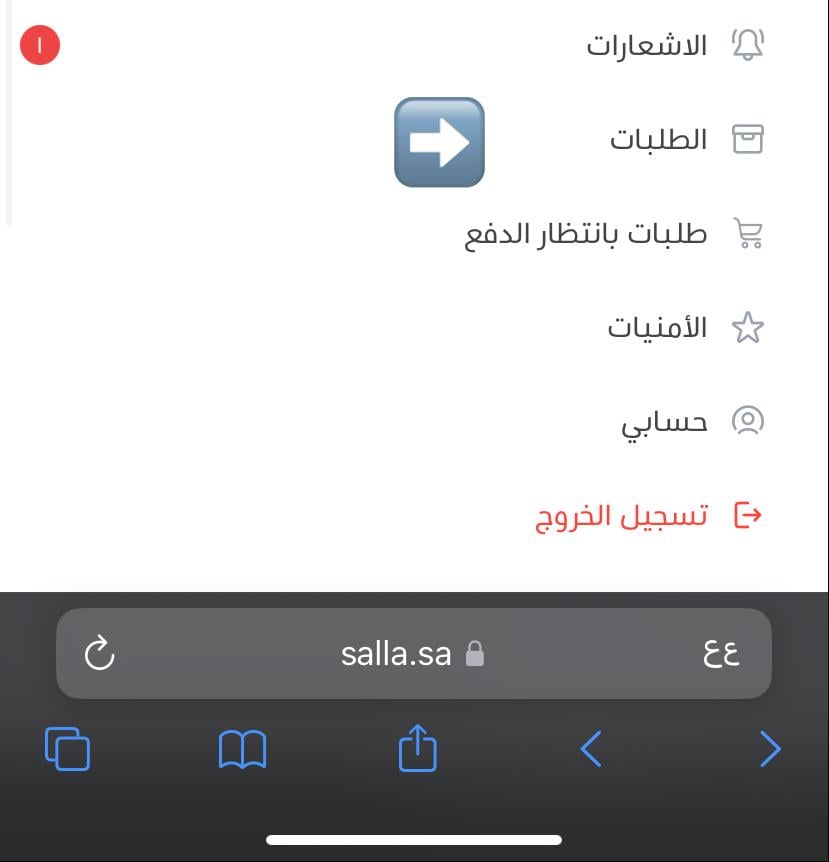Image resolution: width=829 pixels, height=862 pixels.
Task: Open the browser tabs overview
Action: [67, 749]
